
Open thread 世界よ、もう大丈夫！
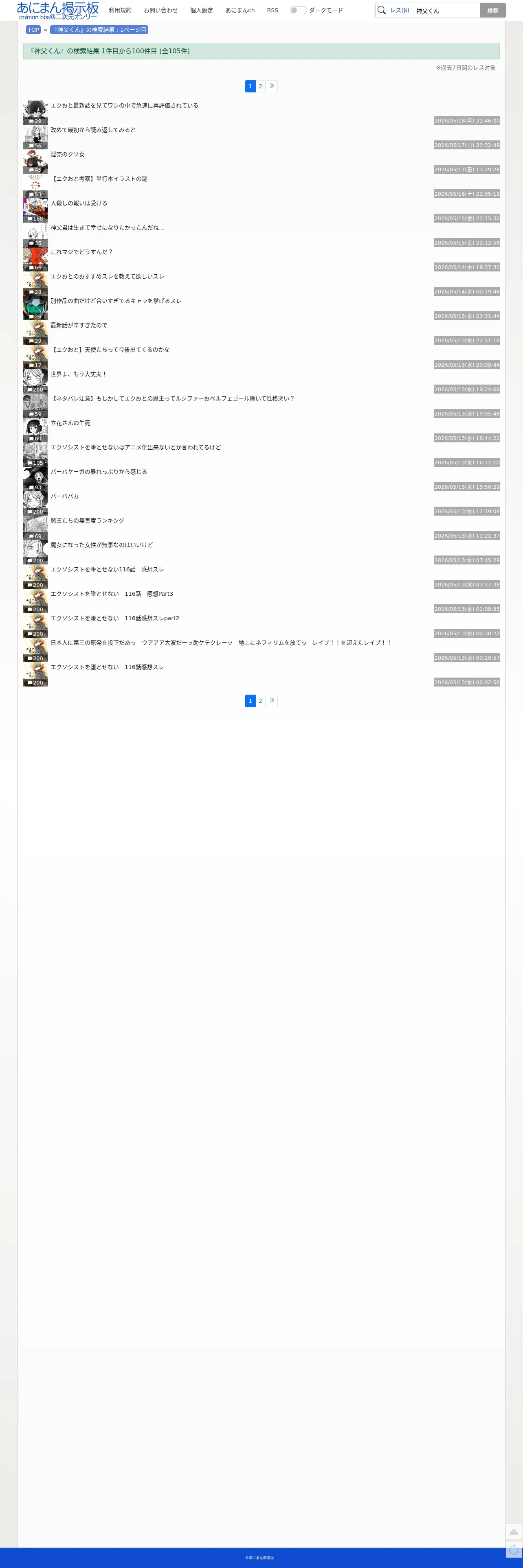coord(79,374)
